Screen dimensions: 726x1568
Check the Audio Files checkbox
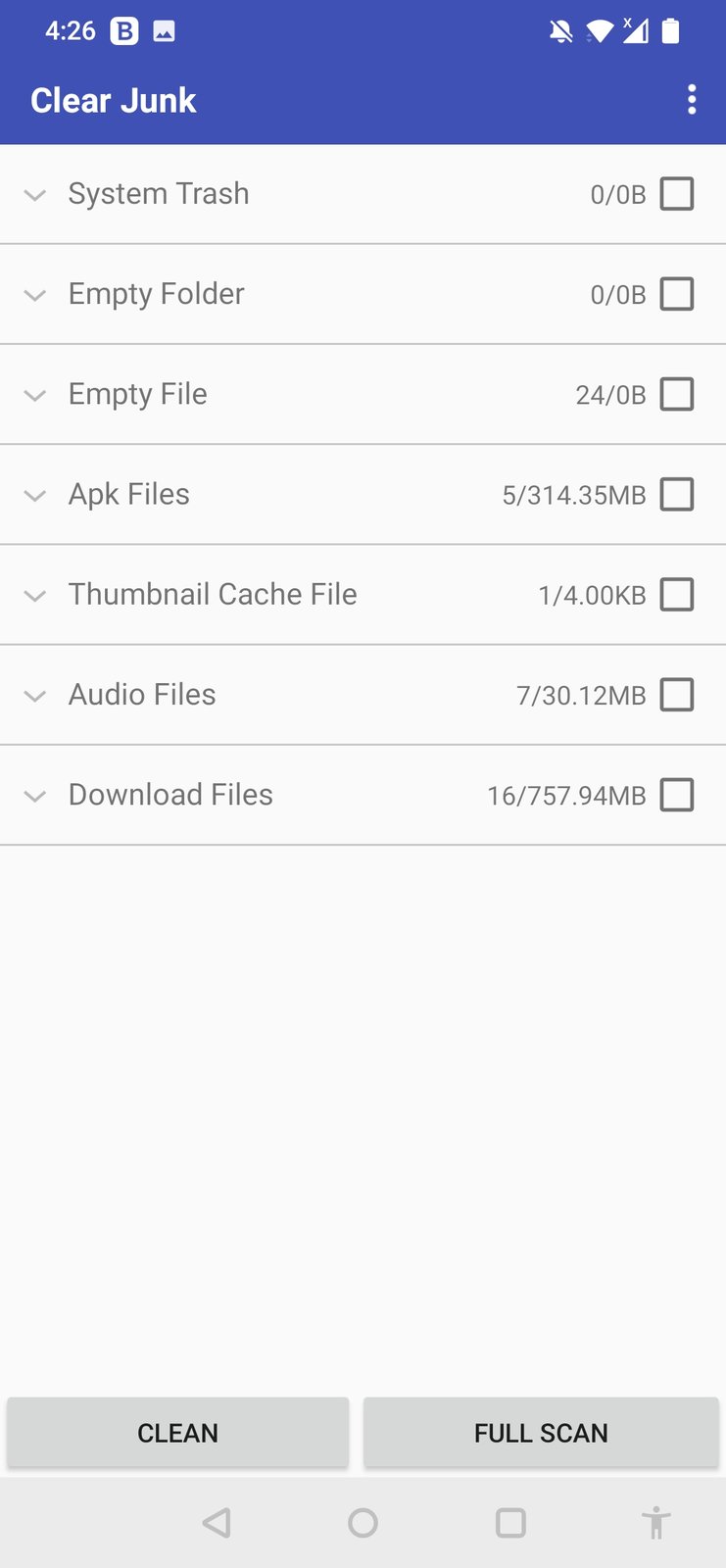677,695
